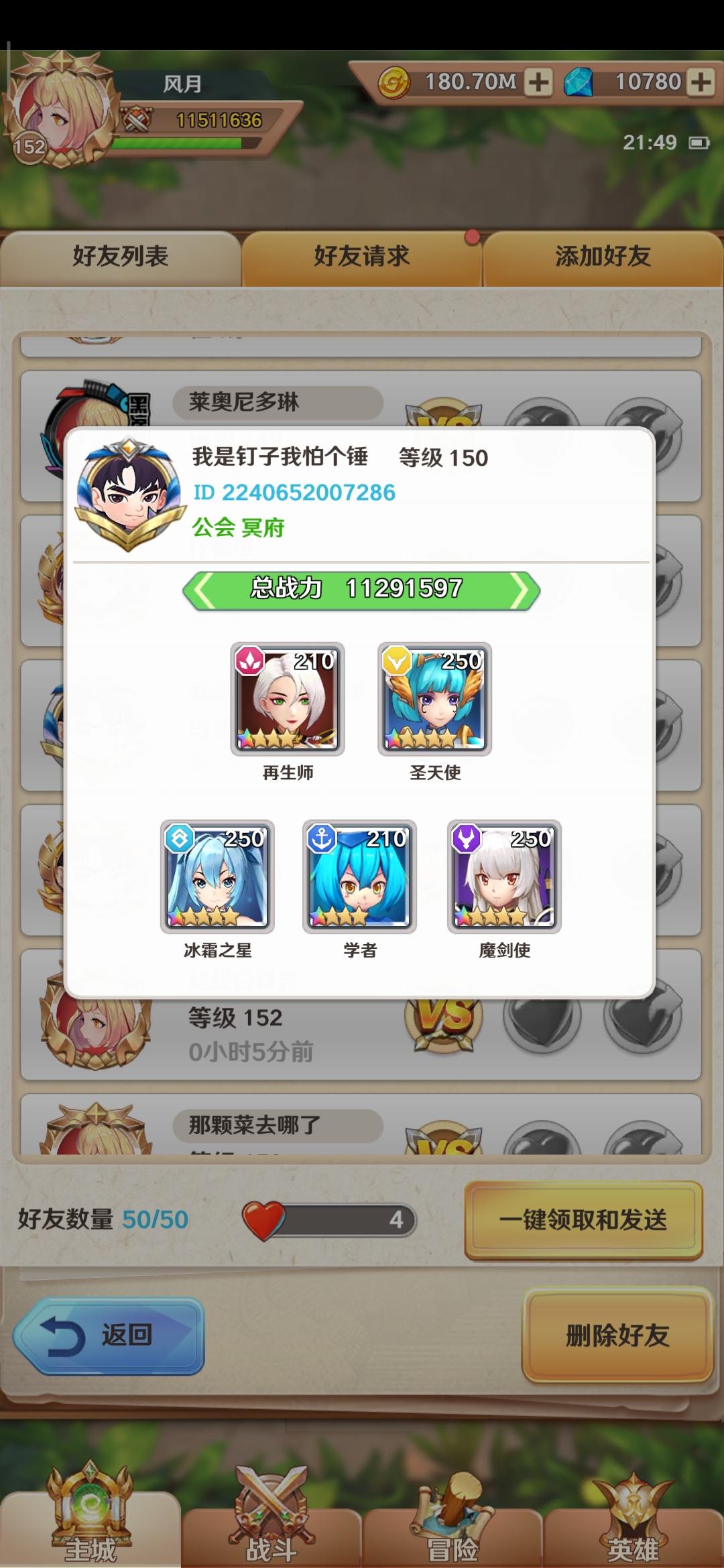Image resolution: width=724 pixels, height=1568 pixels.
Task: Go to the 添加好友 tab
Action: pos(602,257)
